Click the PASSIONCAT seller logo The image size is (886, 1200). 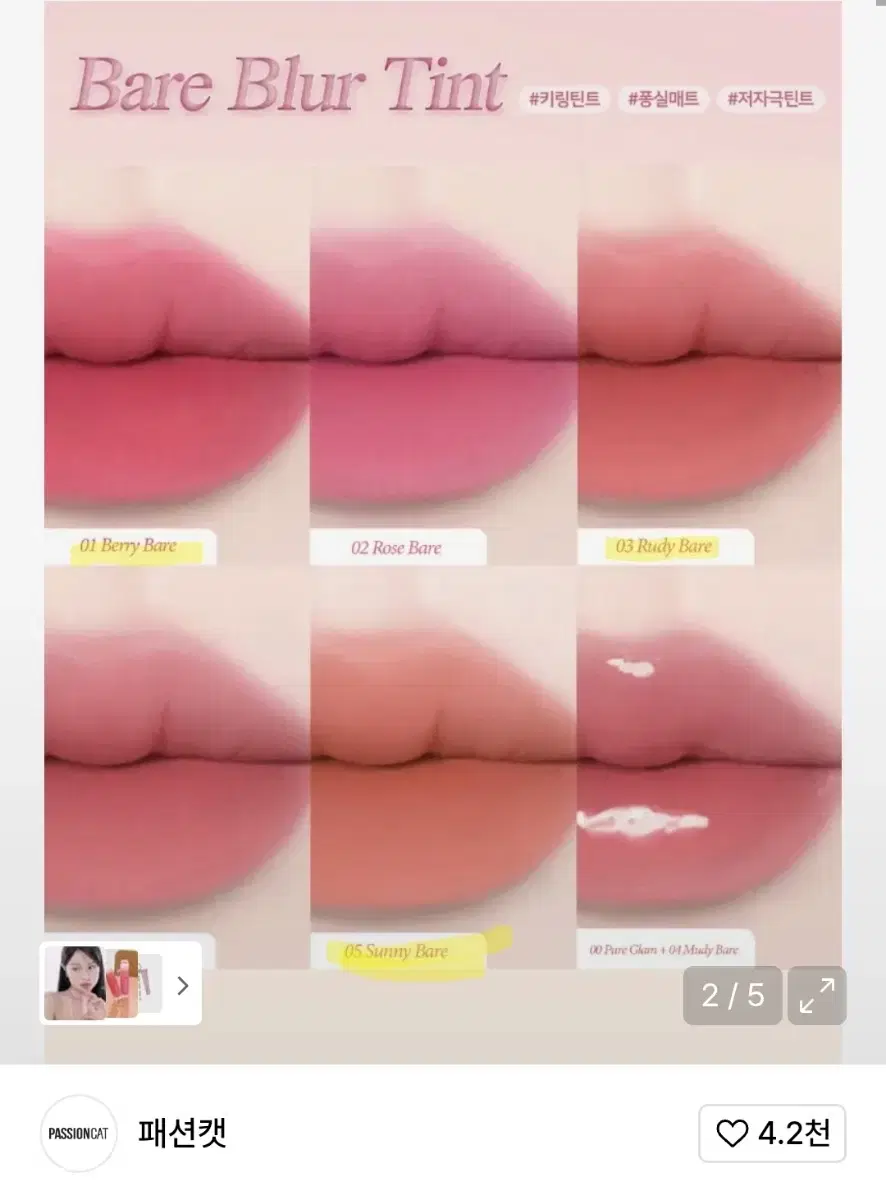[78, 1134]
